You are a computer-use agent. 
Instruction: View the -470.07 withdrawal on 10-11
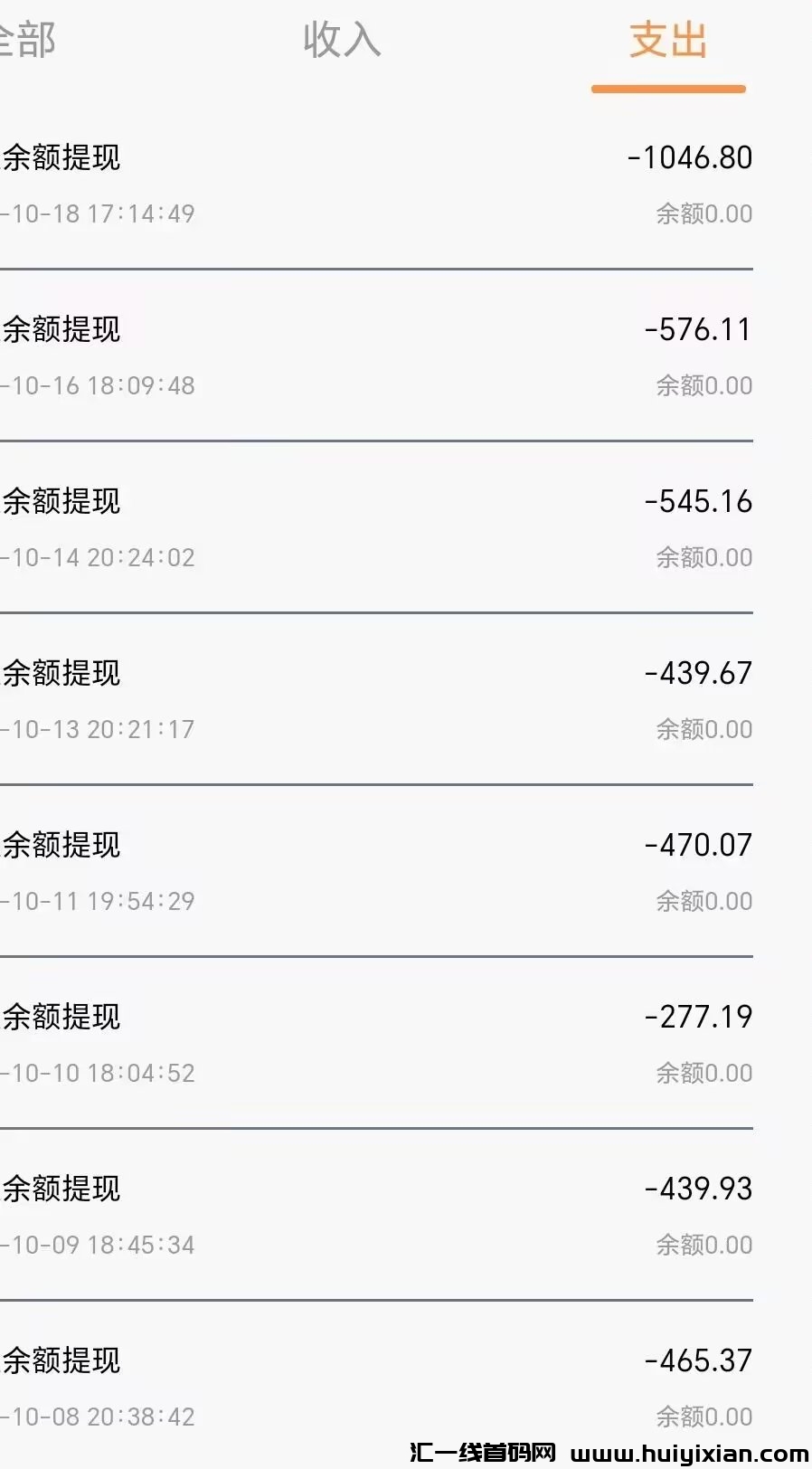(x=376, y=872)
